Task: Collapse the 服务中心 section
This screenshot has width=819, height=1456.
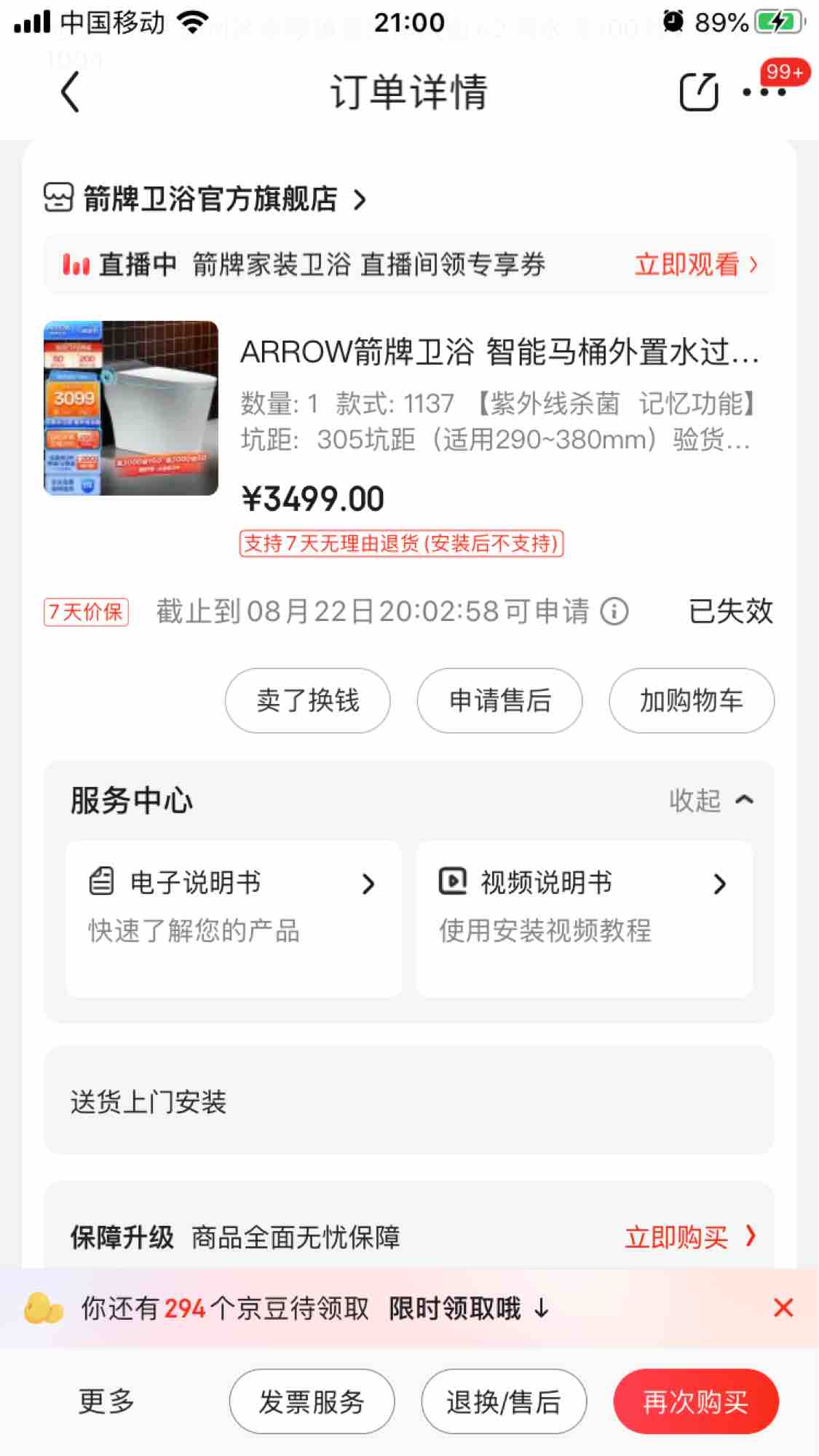Action: (x=711, y=800)
